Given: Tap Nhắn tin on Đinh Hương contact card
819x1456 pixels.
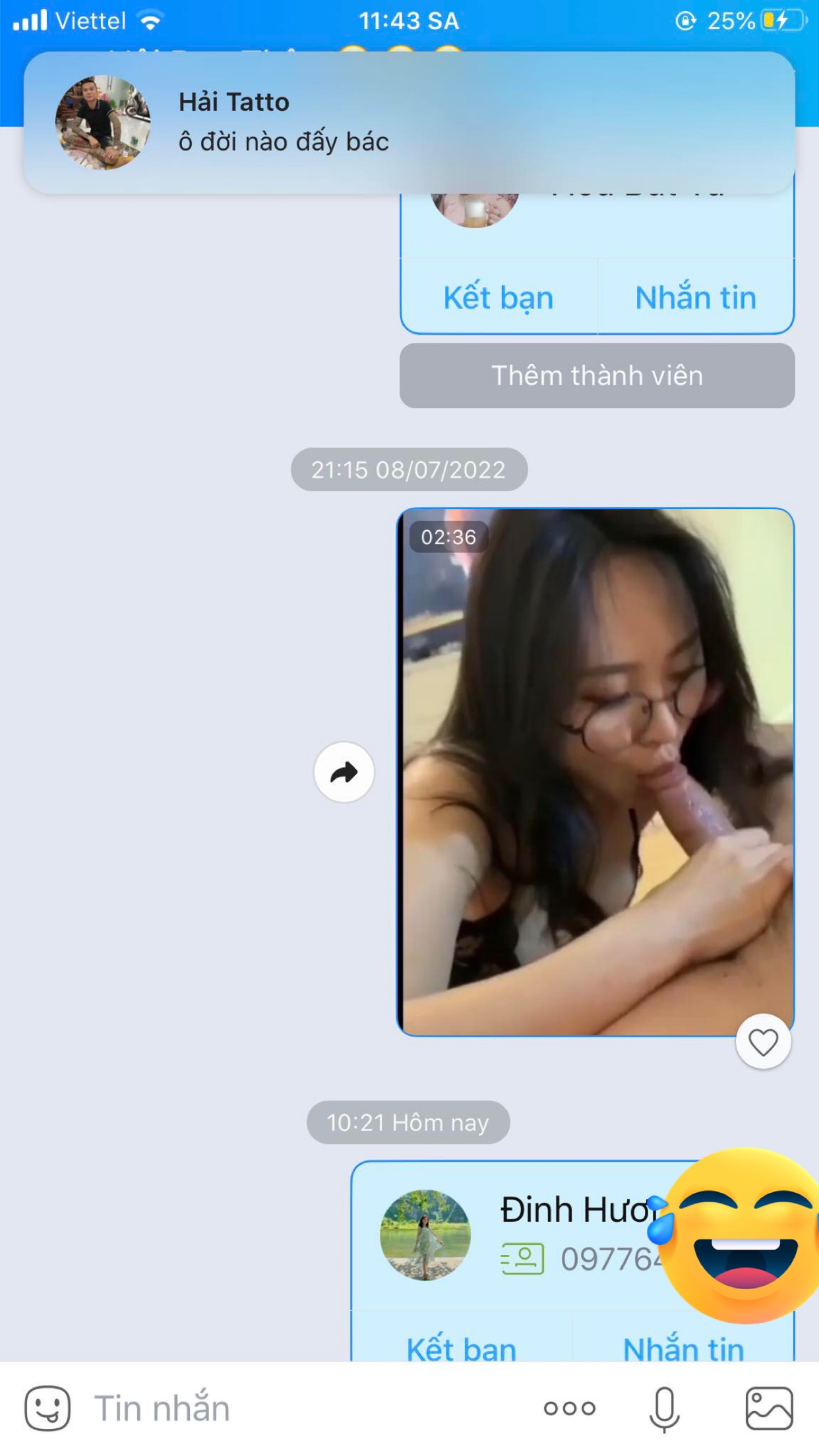Looking at the screenshot, I should (684, 1349).
